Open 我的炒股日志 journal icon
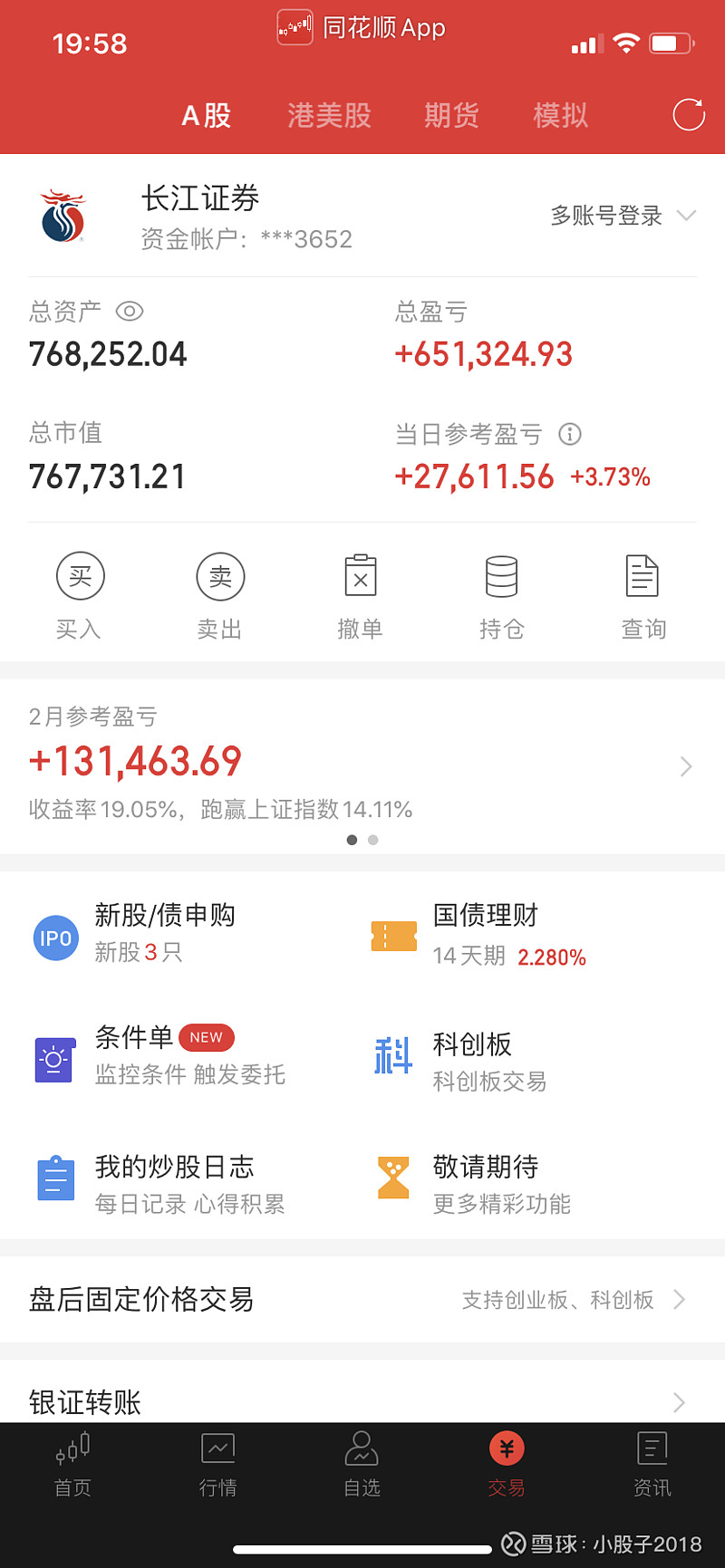This screenshot has height=1568, width=725. click(55, 1178)
